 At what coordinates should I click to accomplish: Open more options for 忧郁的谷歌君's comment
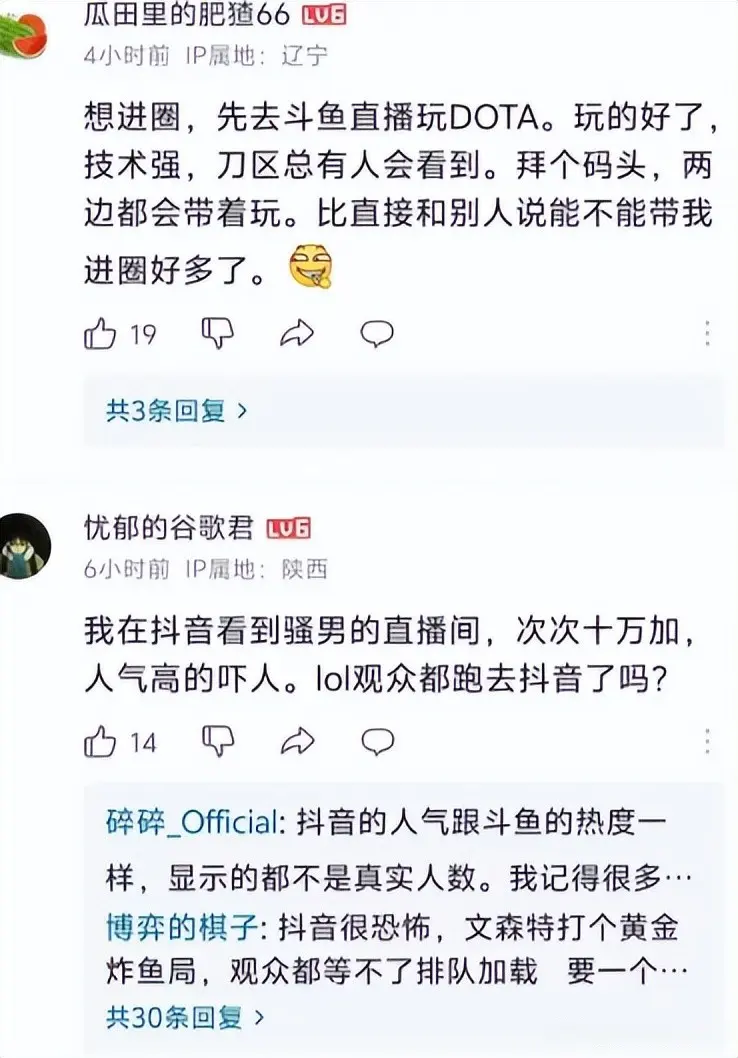click(708, 741)
